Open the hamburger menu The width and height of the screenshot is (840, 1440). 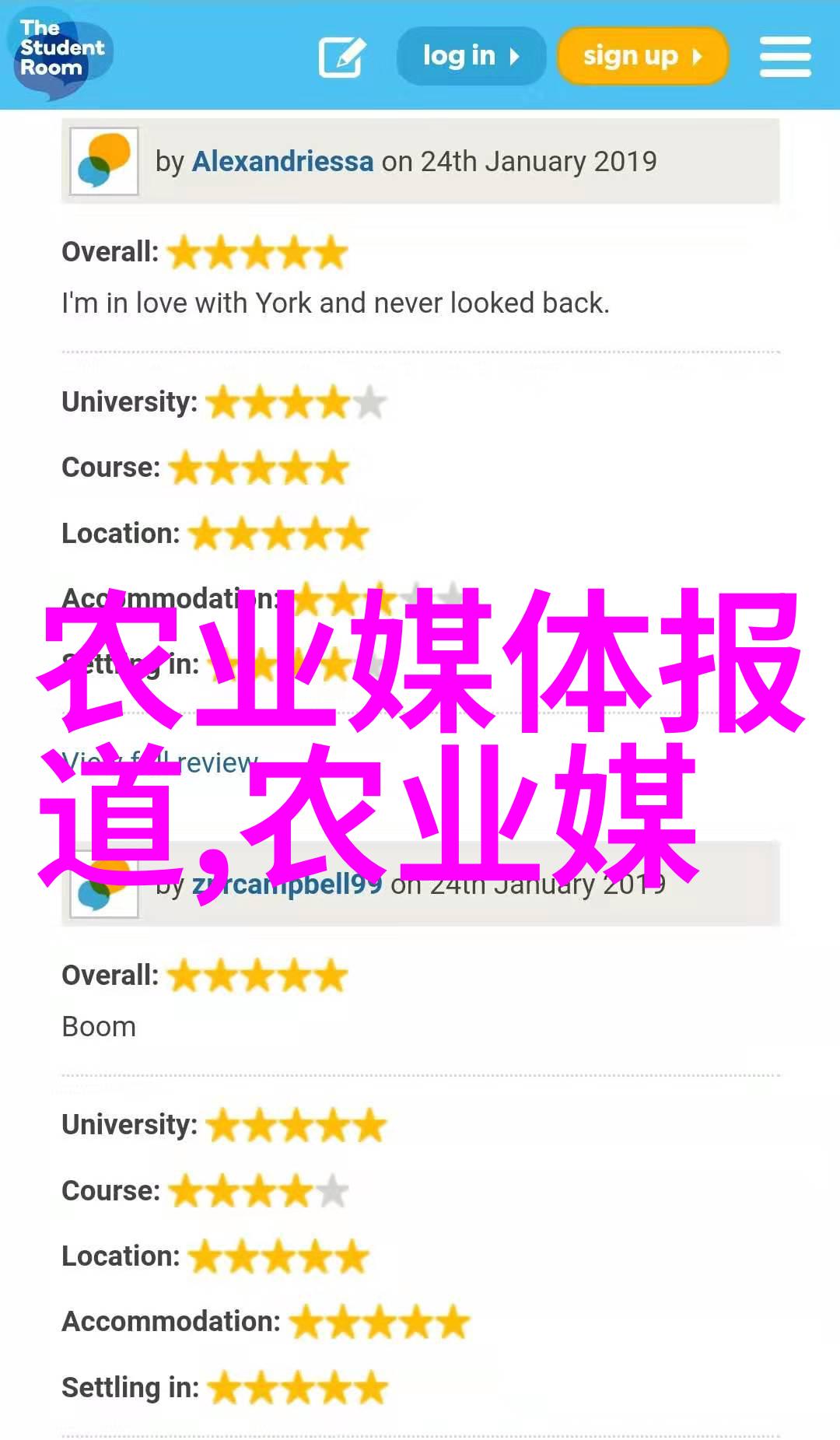pyautogui.click(x=785, y=57)
